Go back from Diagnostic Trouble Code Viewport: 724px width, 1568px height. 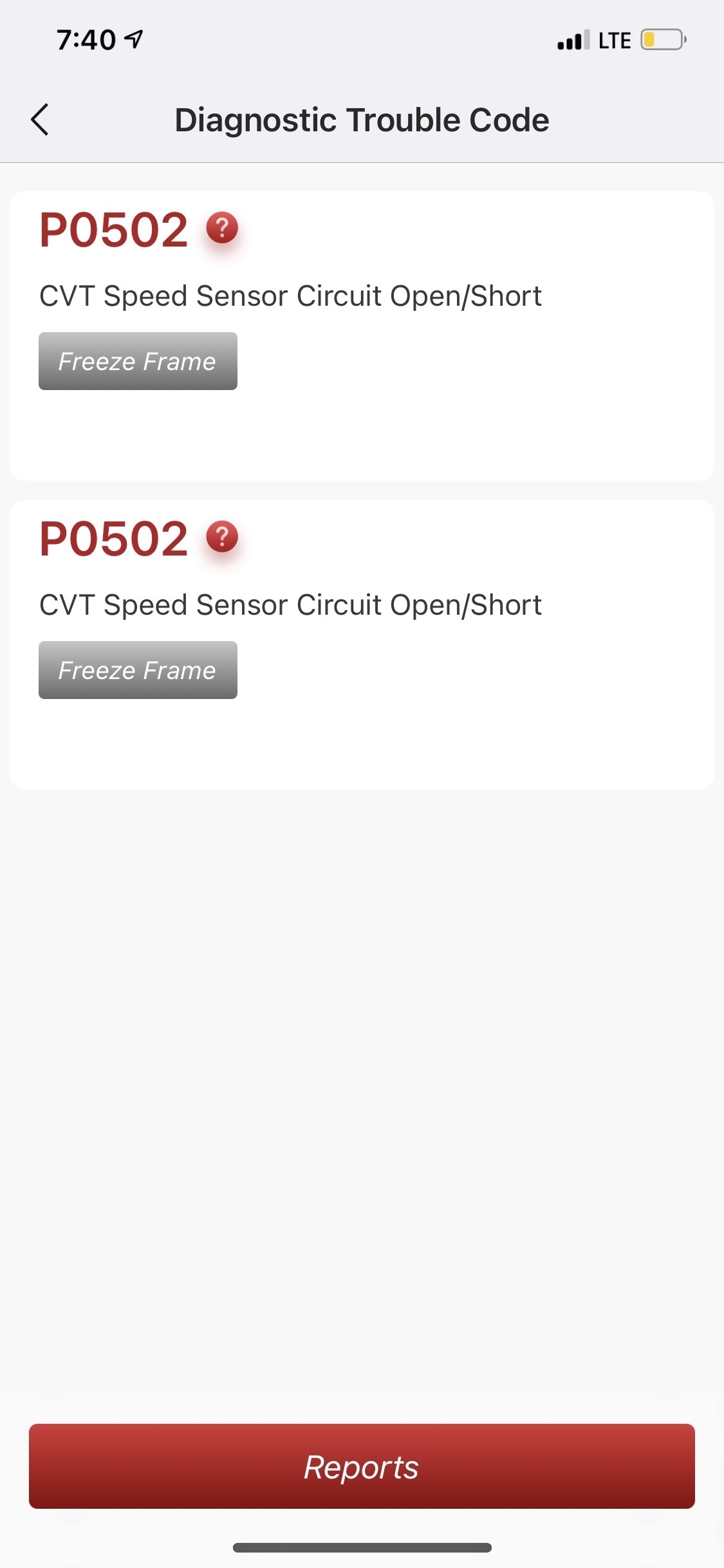[x=40, y=120]
